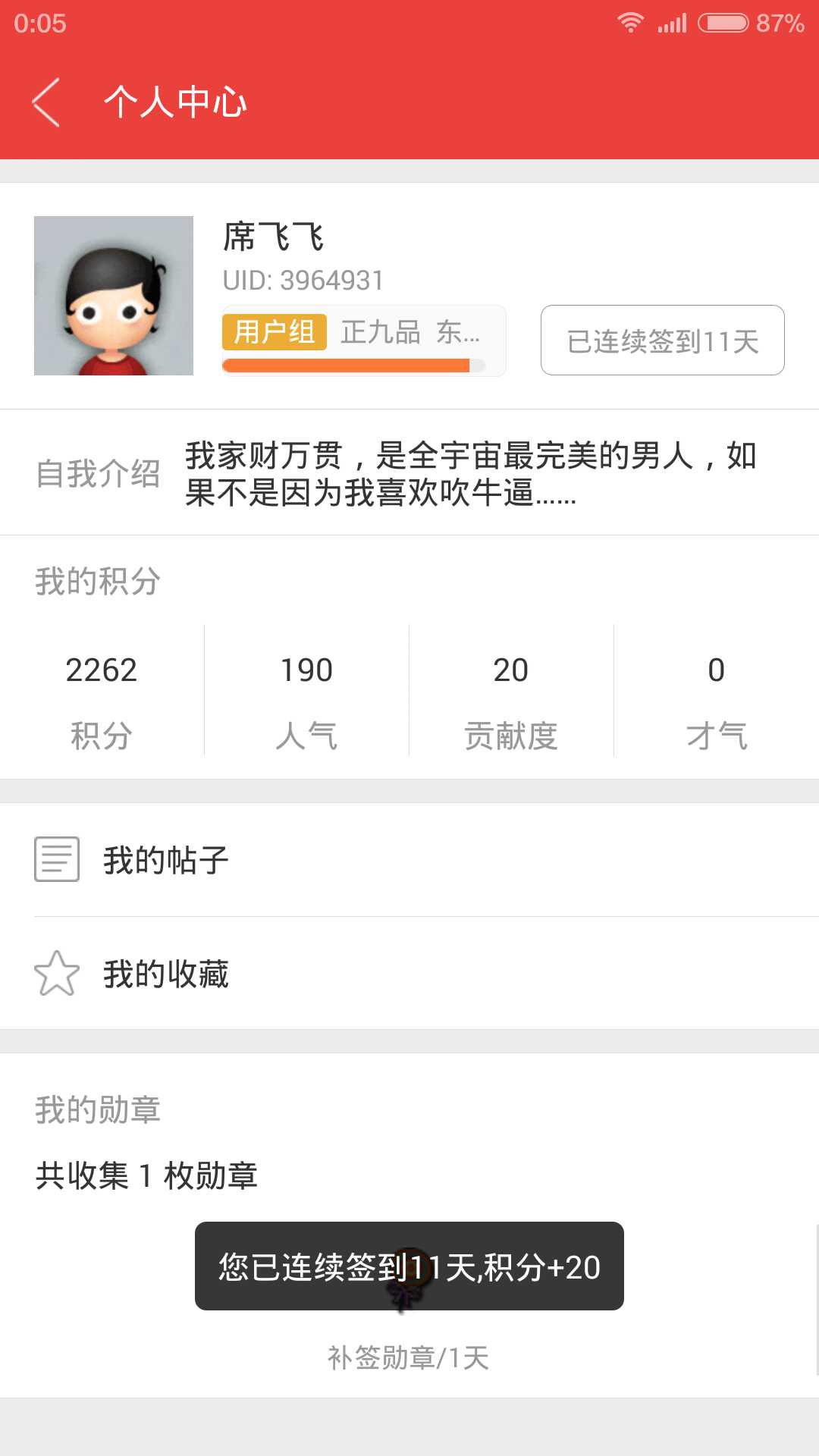Open 我的收藏 favorites

coord(409,974)
